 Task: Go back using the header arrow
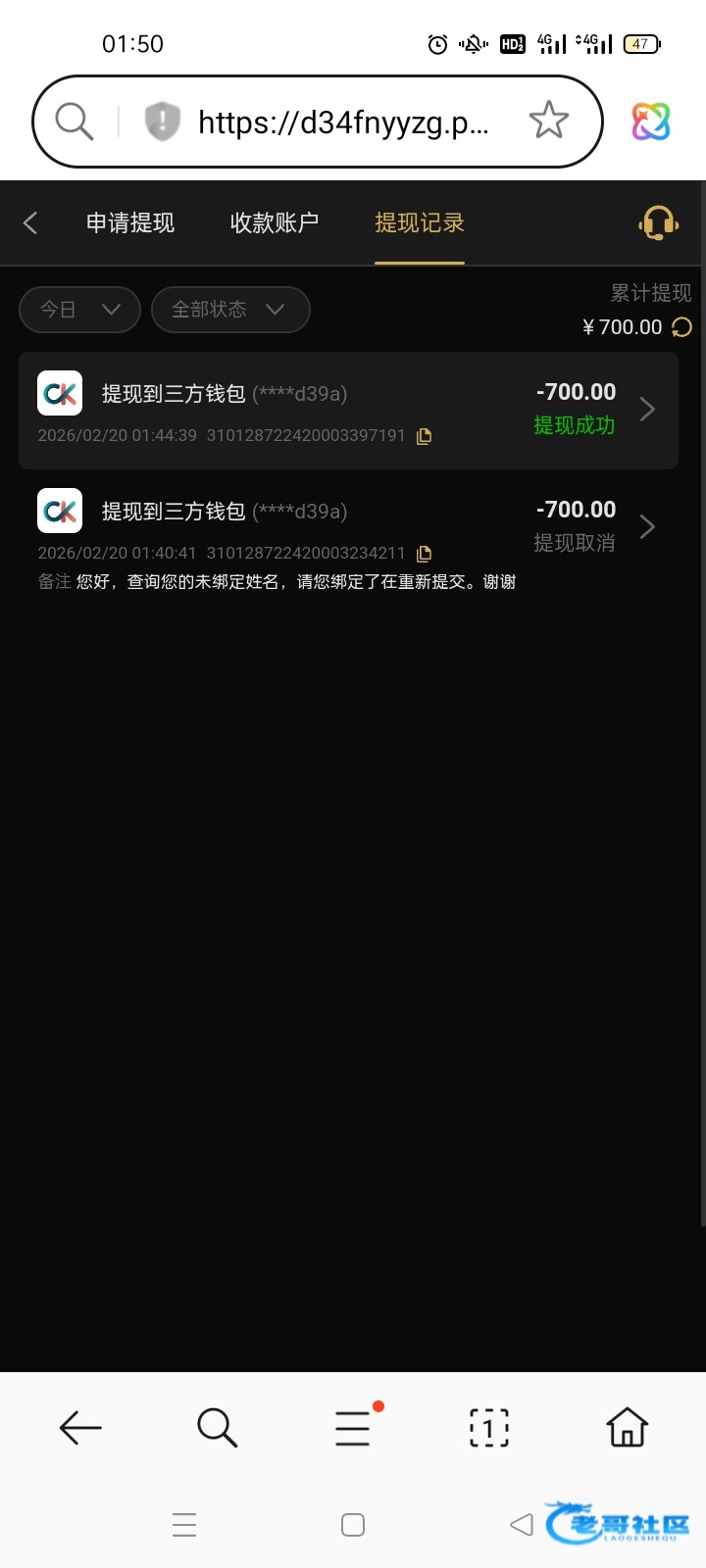(x=30, y=223)
